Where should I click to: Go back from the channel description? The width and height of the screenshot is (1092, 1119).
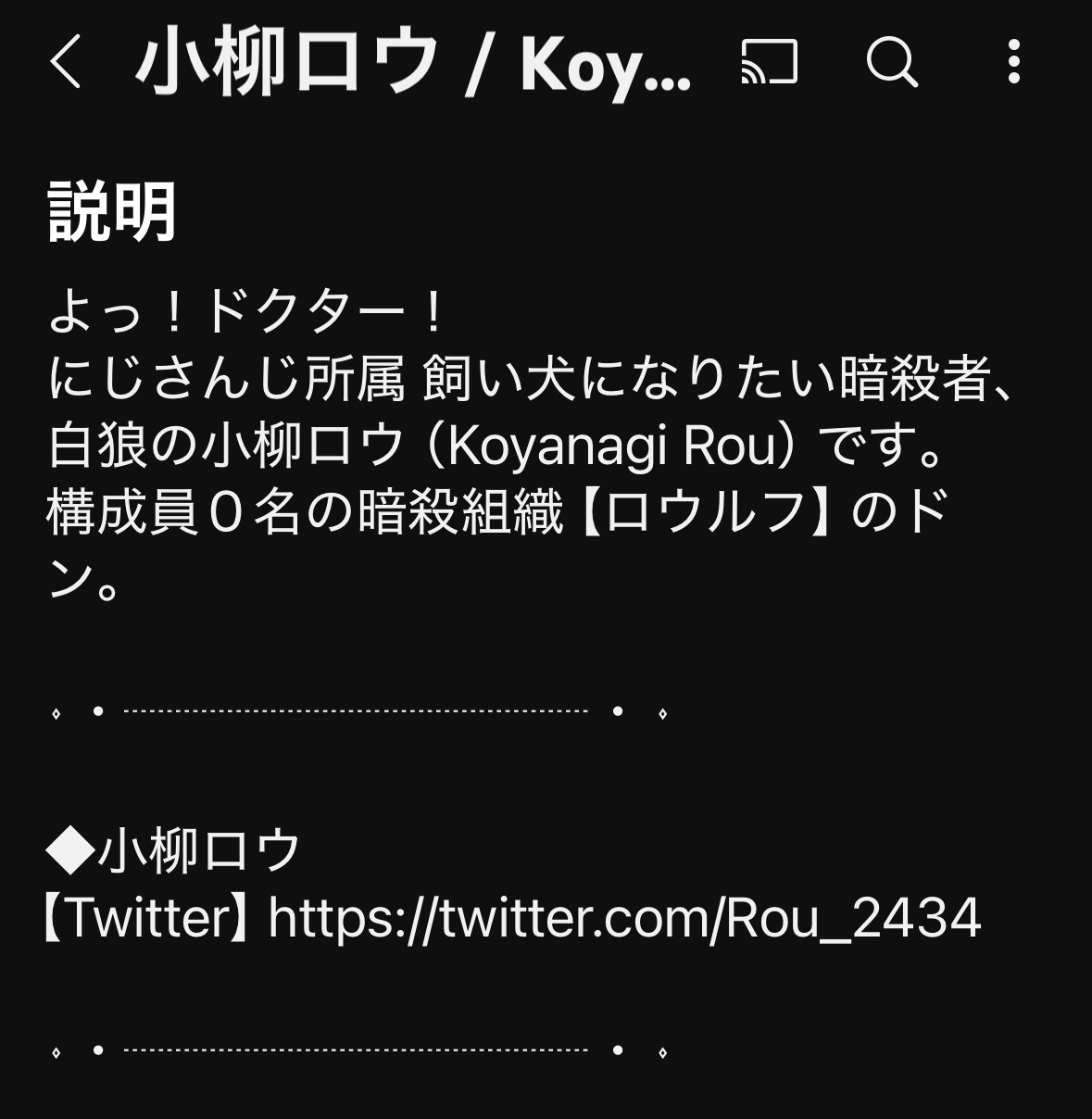coord(66,63)
